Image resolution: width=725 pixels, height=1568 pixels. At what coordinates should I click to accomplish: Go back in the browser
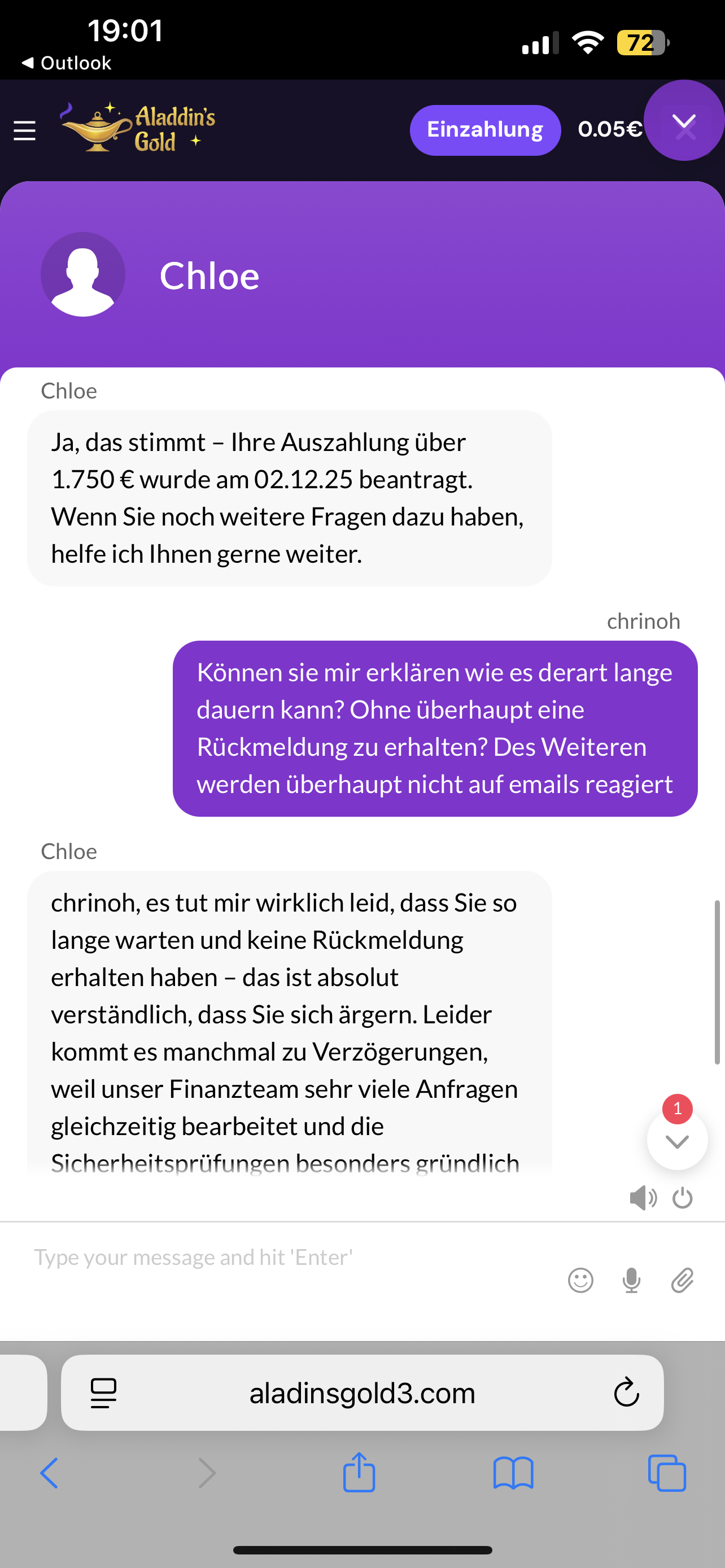pos(49,1473)
